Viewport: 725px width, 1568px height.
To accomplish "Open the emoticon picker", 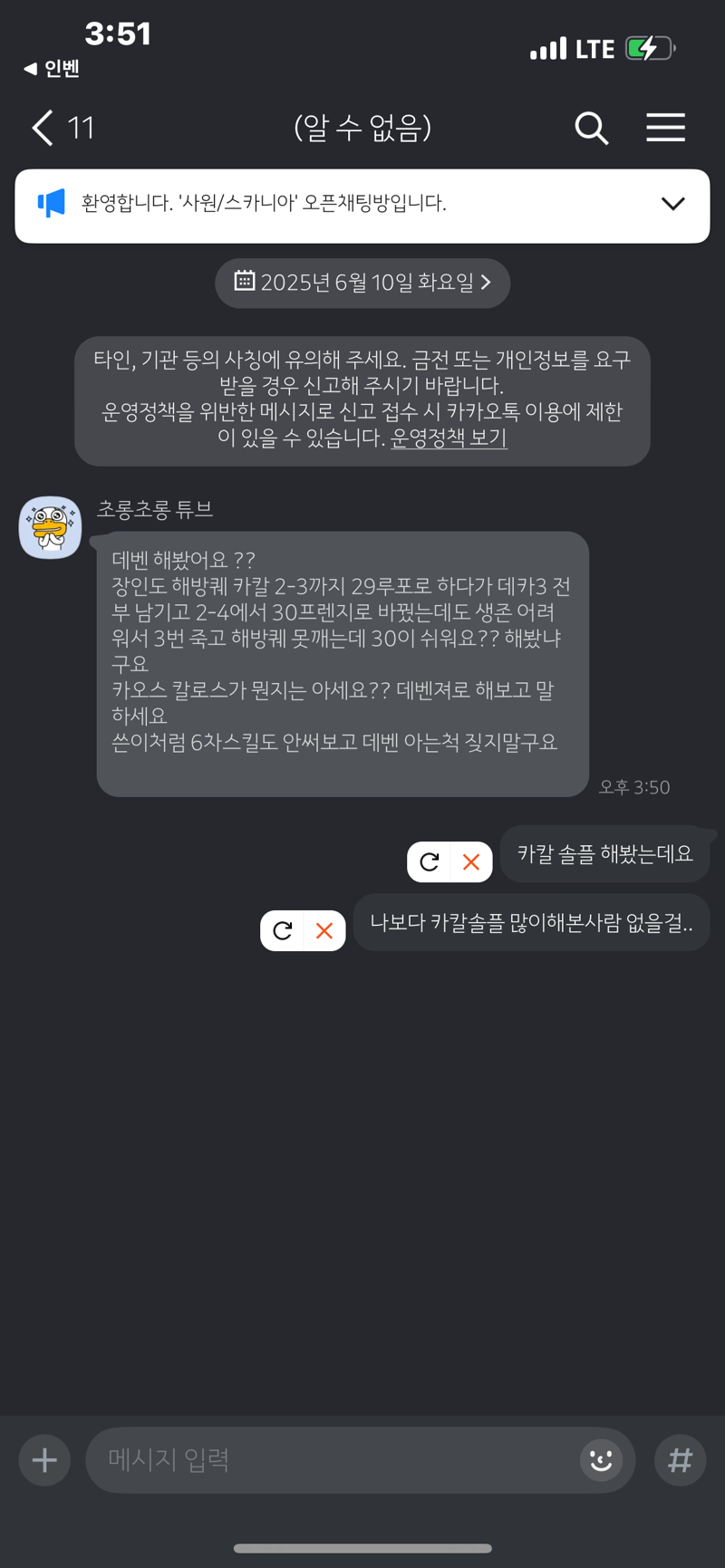I will (601, 1460).
